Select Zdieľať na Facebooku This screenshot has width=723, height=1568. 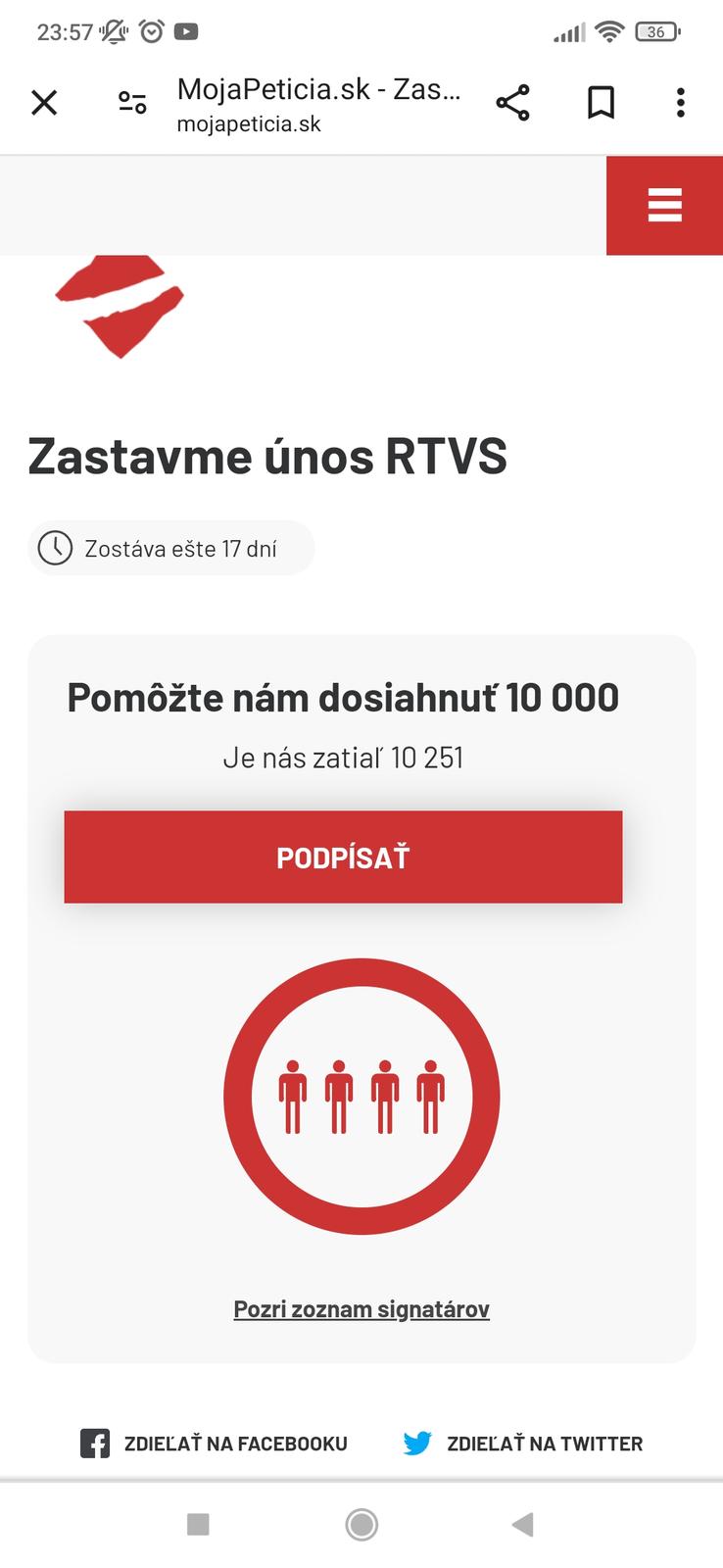215,1444
